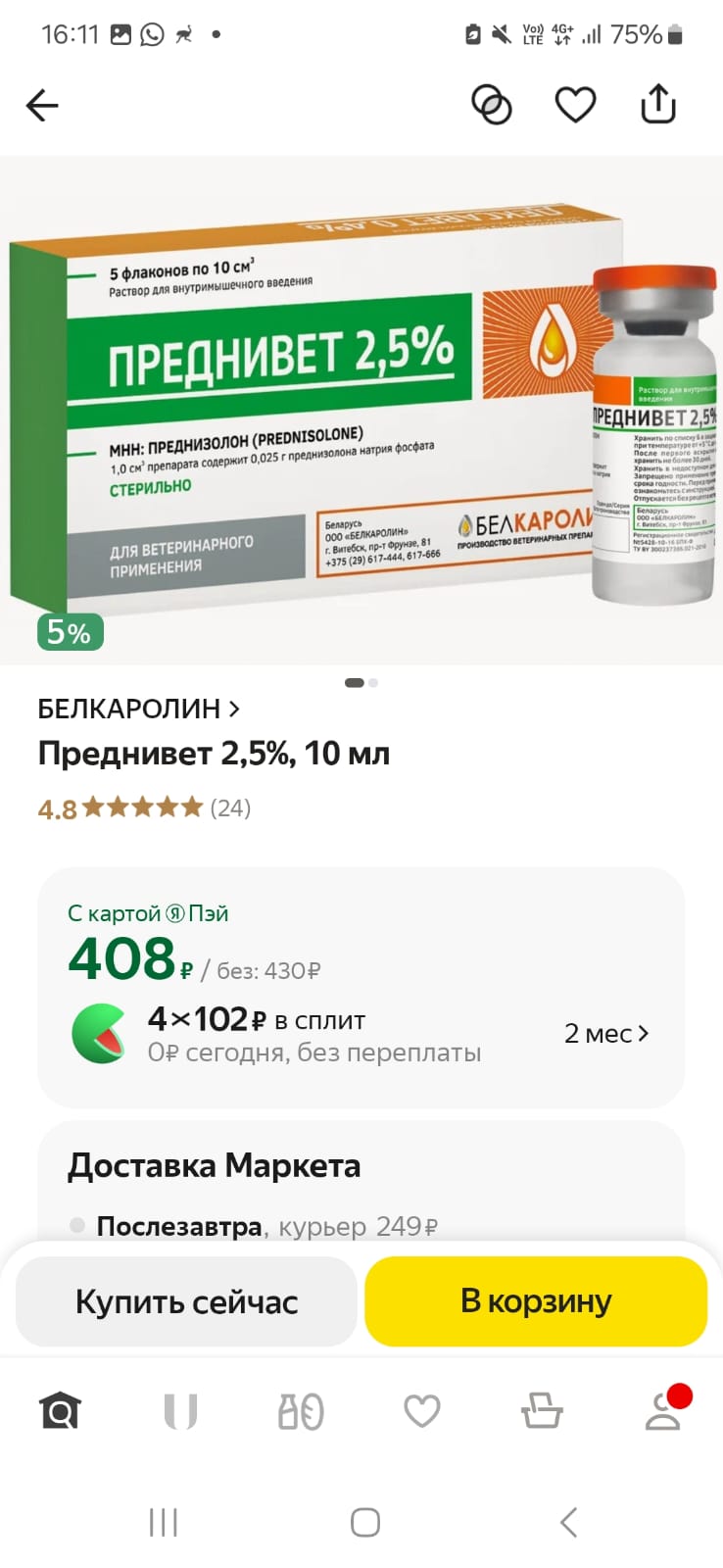Open system recent apps
This screenshot has height=1568, width=723.
[163, 1522]
